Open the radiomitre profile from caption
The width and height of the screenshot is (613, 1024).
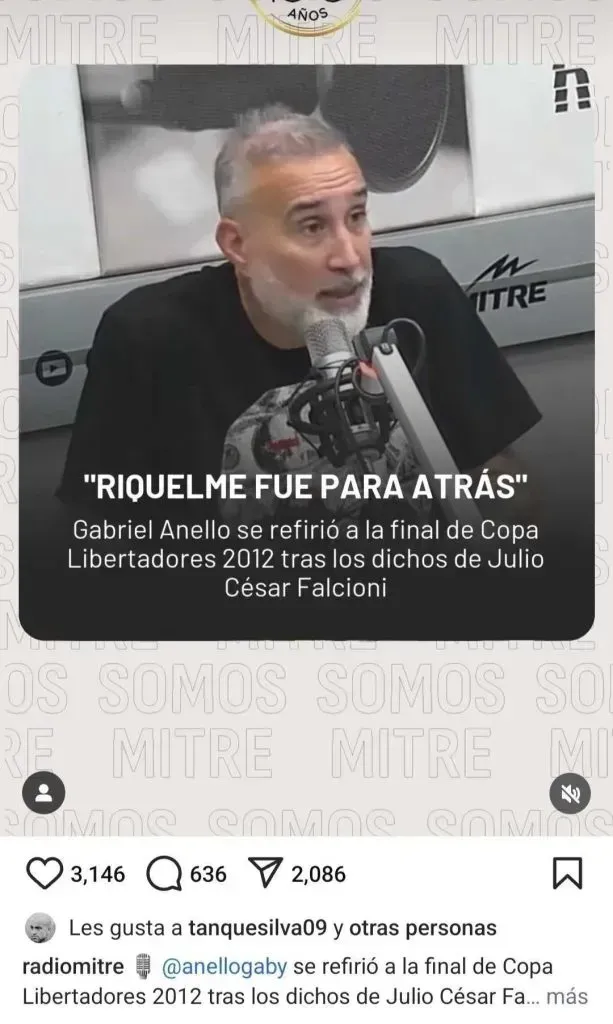click(74, 968)
